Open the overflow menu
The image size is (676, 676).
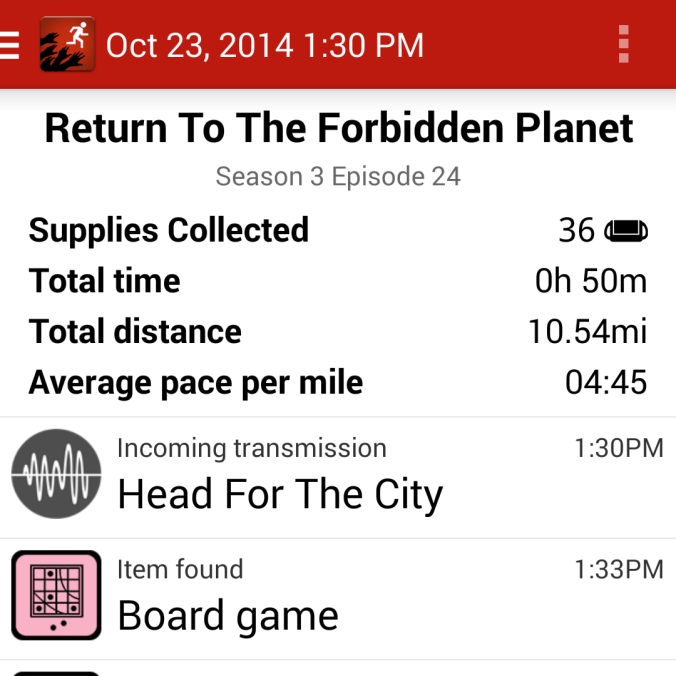coord(623,45)
